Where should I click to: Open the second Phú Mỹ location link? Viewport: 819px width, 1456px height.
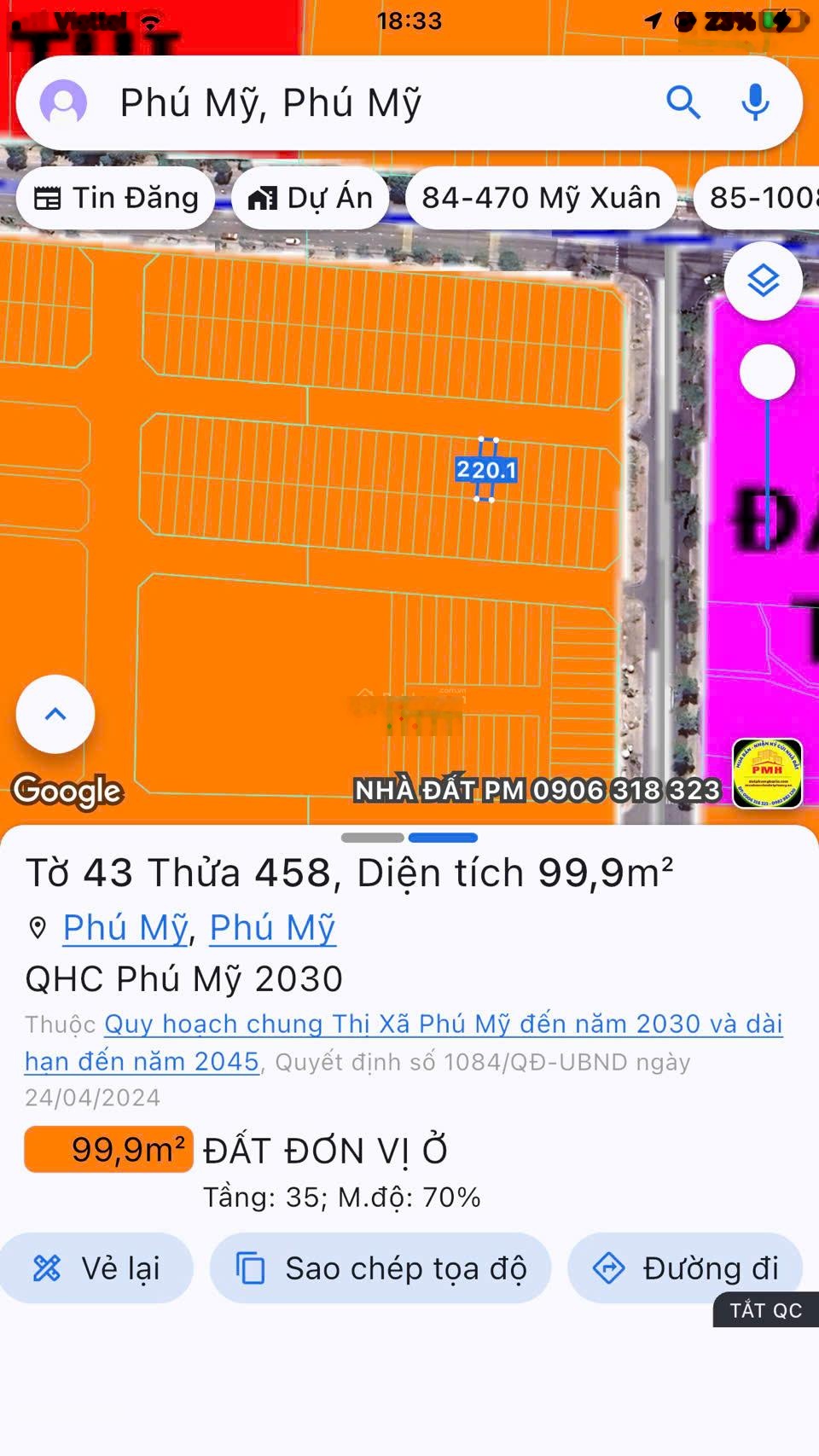(272, 928)
